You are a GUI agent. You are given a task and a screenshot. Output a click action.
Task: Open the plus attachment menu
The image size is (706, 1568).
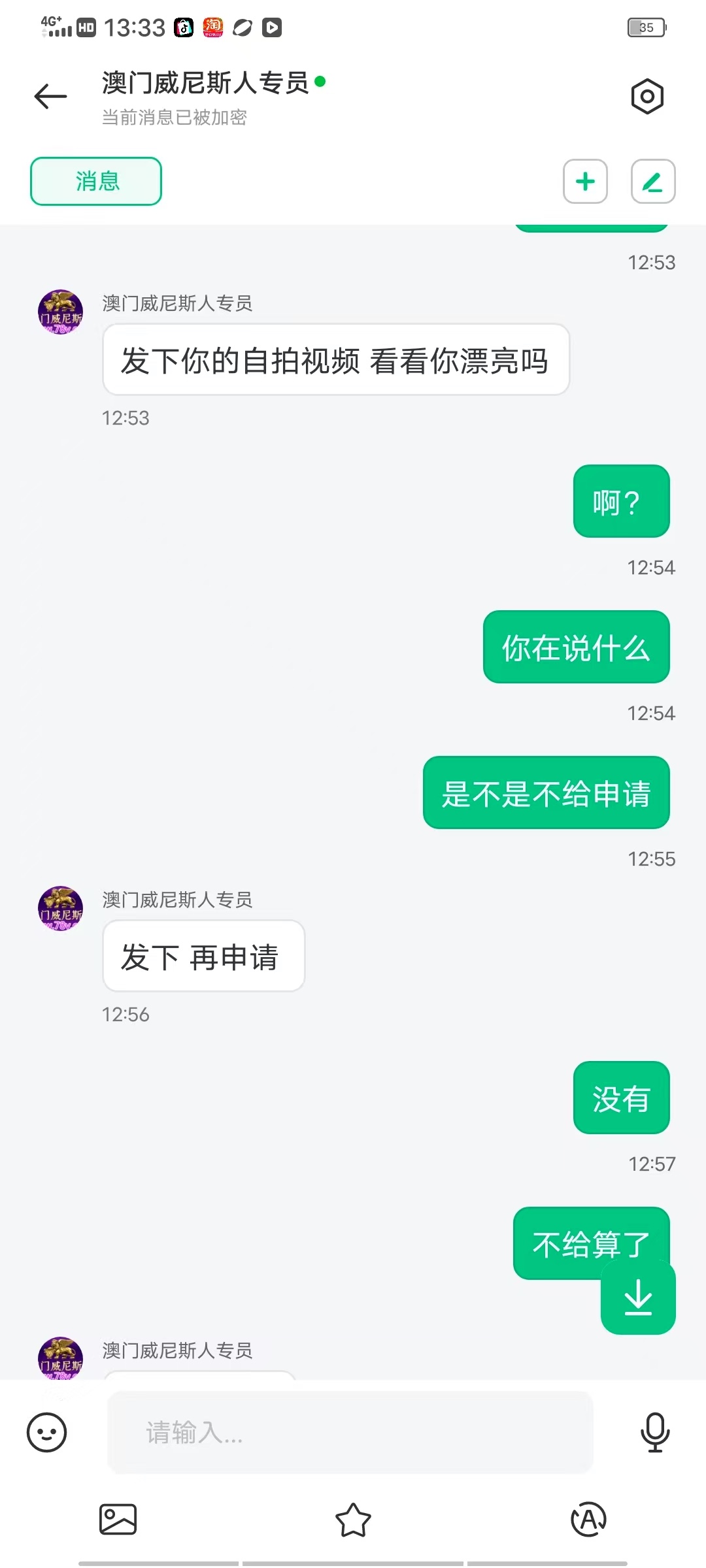coord(584,182)
